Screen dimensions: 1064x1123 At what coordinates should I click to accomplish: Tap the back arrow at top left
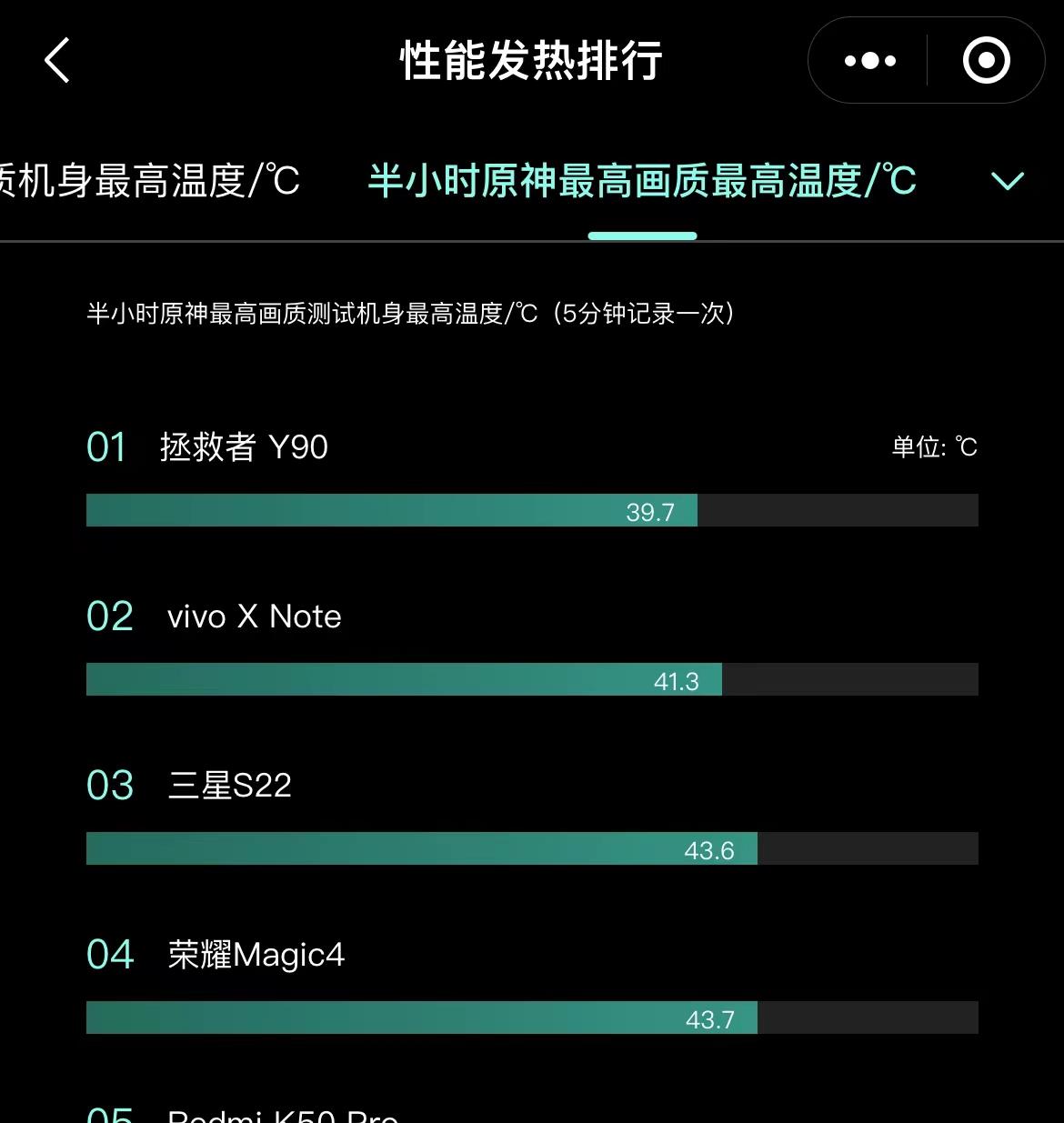(56, 62)
